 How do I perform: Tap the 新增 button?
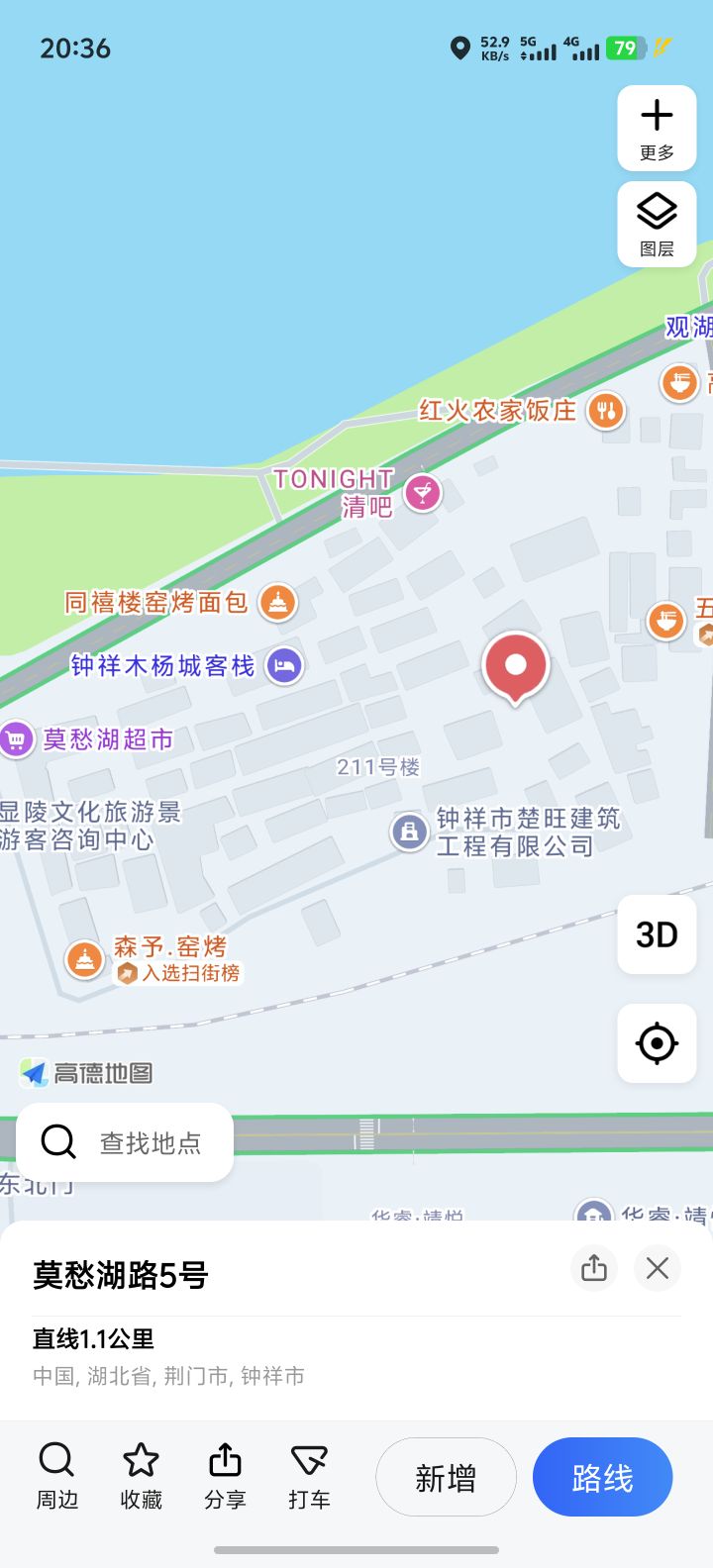(x=446, y=1478)
